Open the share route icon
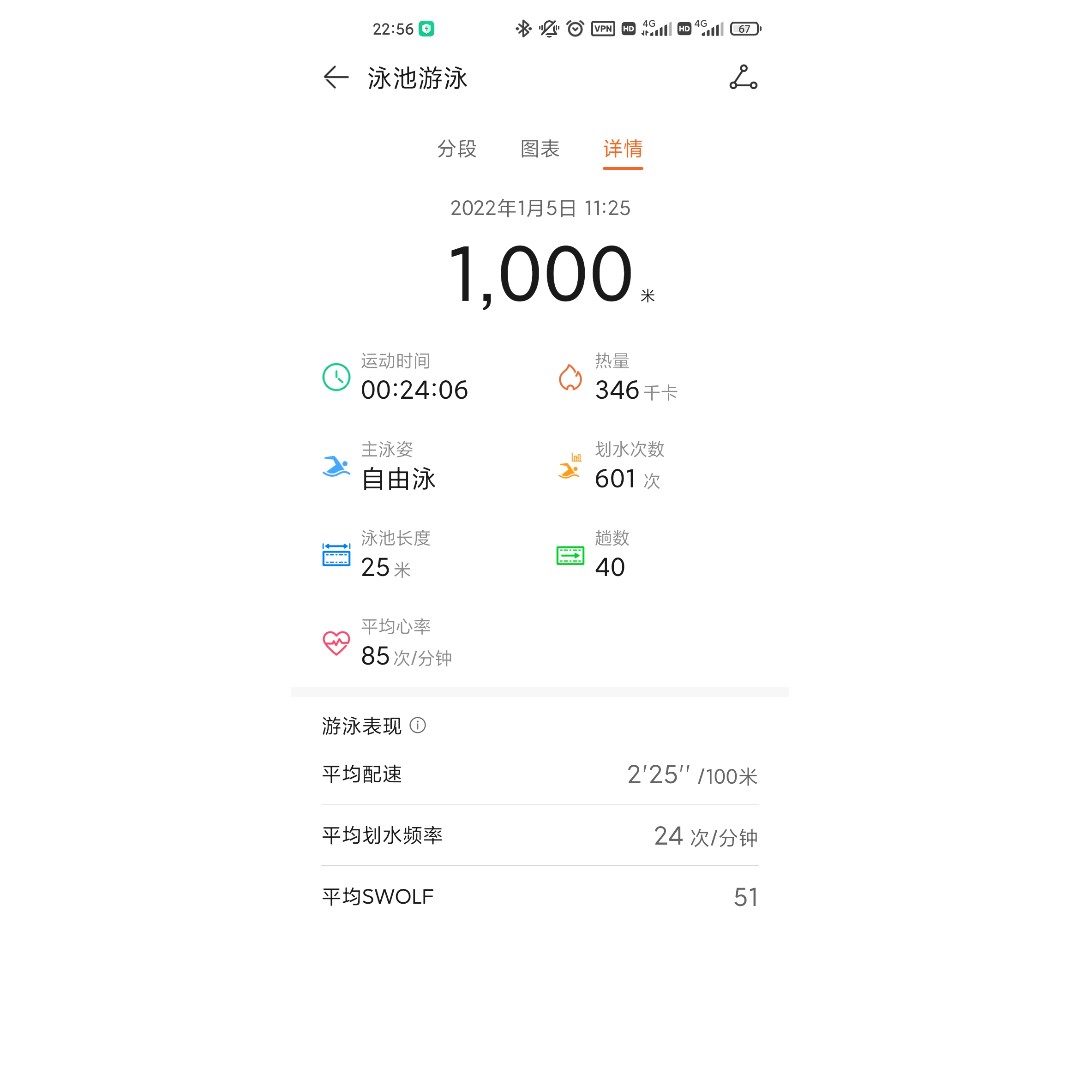 click(x=743, y=78)
